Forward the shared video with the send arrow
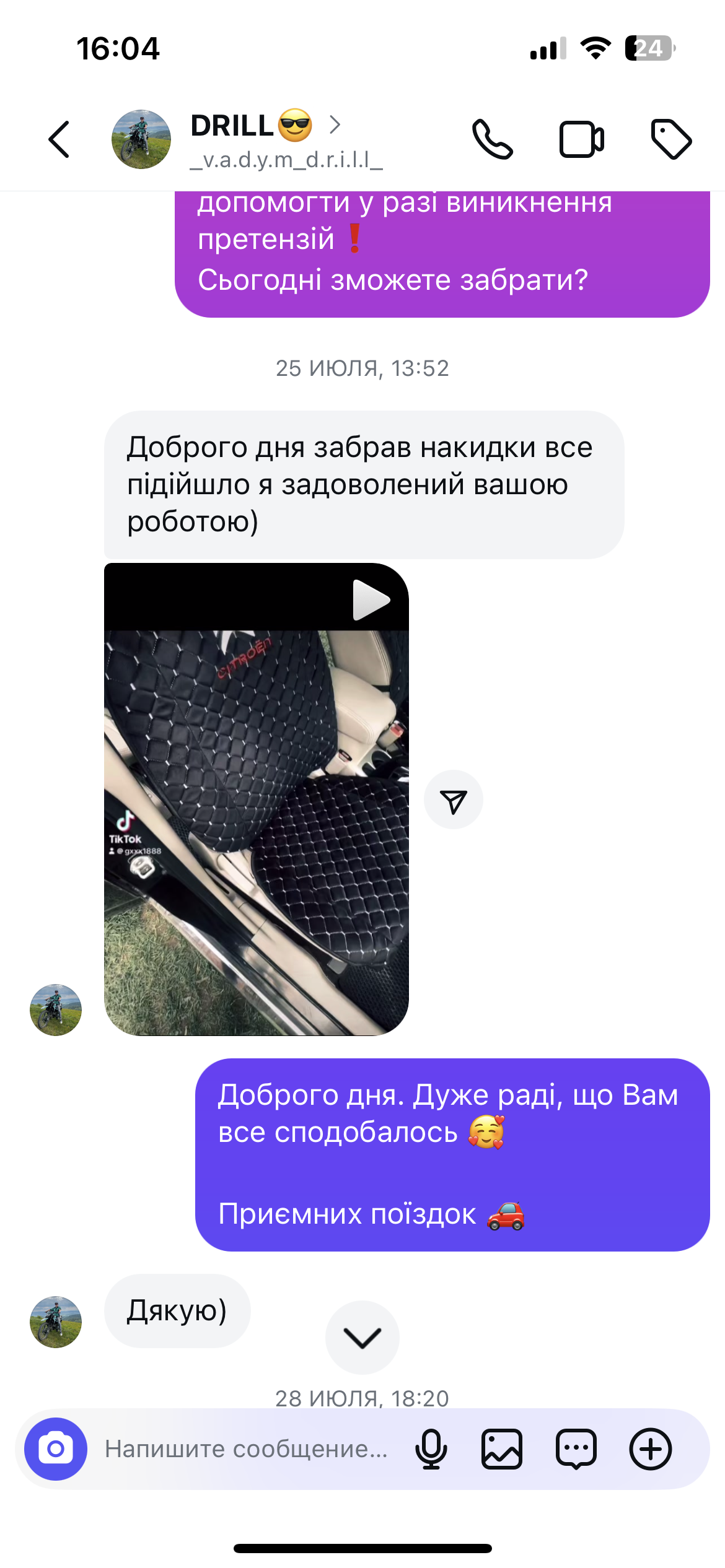Image resolution: width=725 pixels, height=1568 pixels. tap(454, 800)
